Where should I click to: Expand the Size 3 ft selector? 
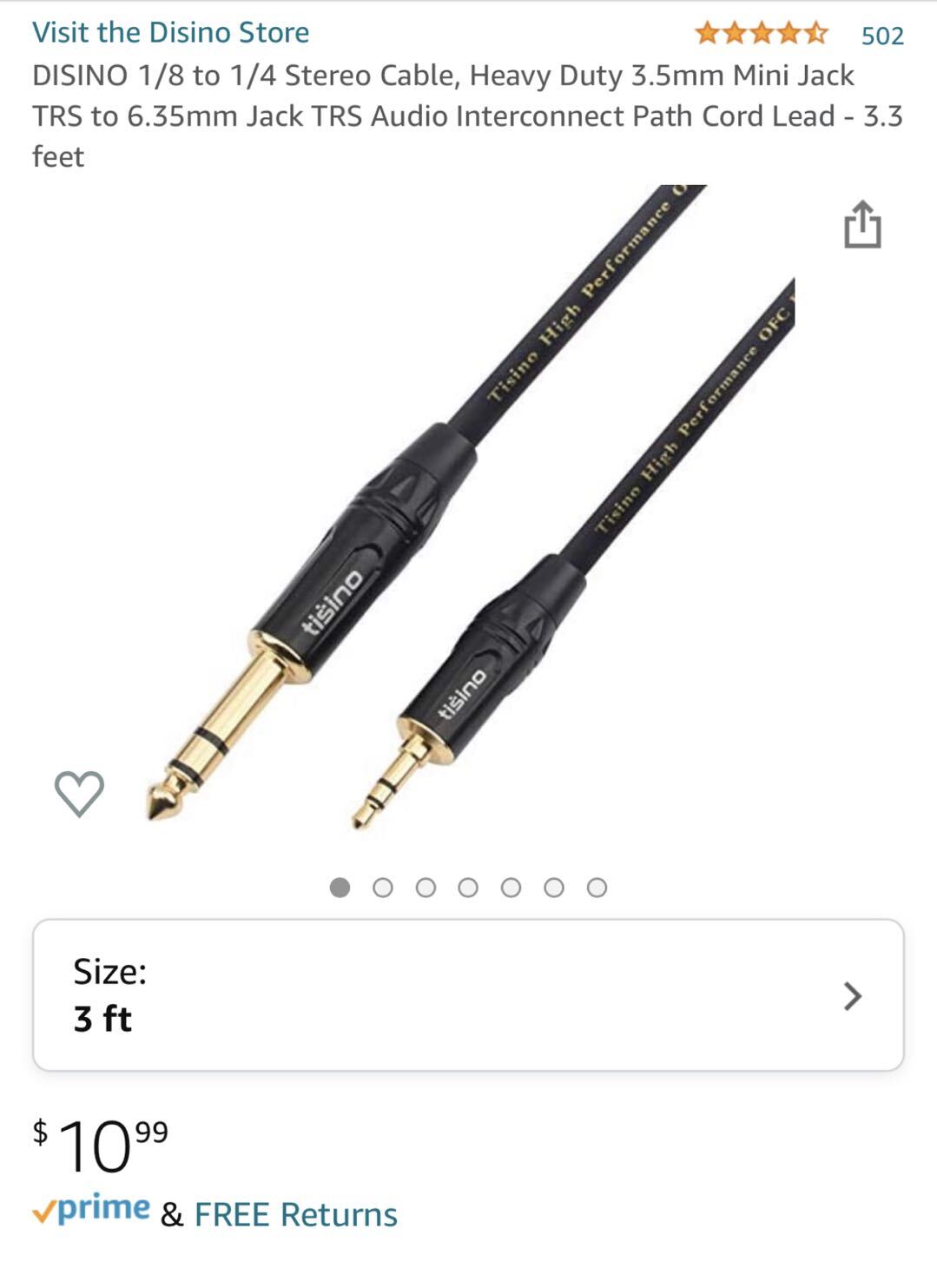coord(468,995)
